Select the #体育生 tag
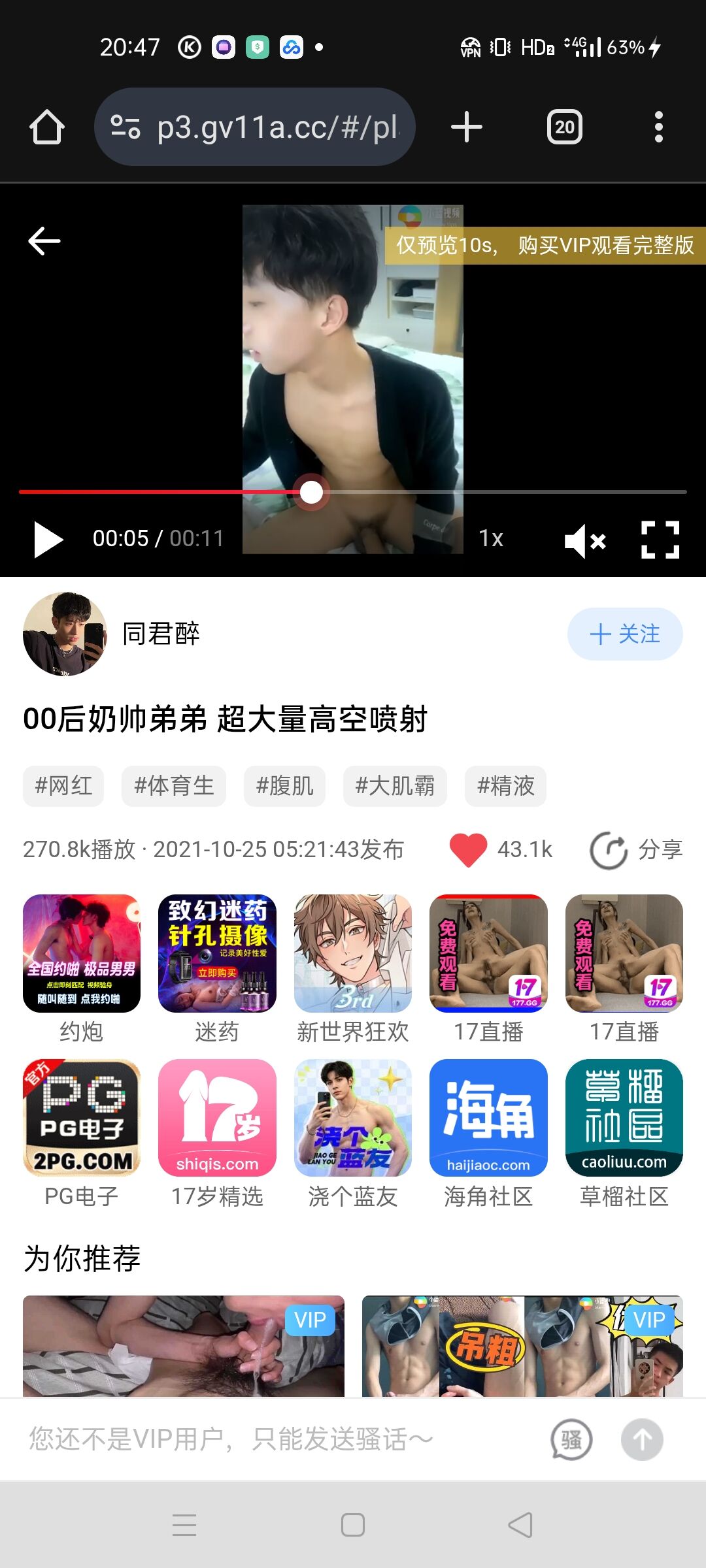The image size is (706, 1568). pos(174,785)
